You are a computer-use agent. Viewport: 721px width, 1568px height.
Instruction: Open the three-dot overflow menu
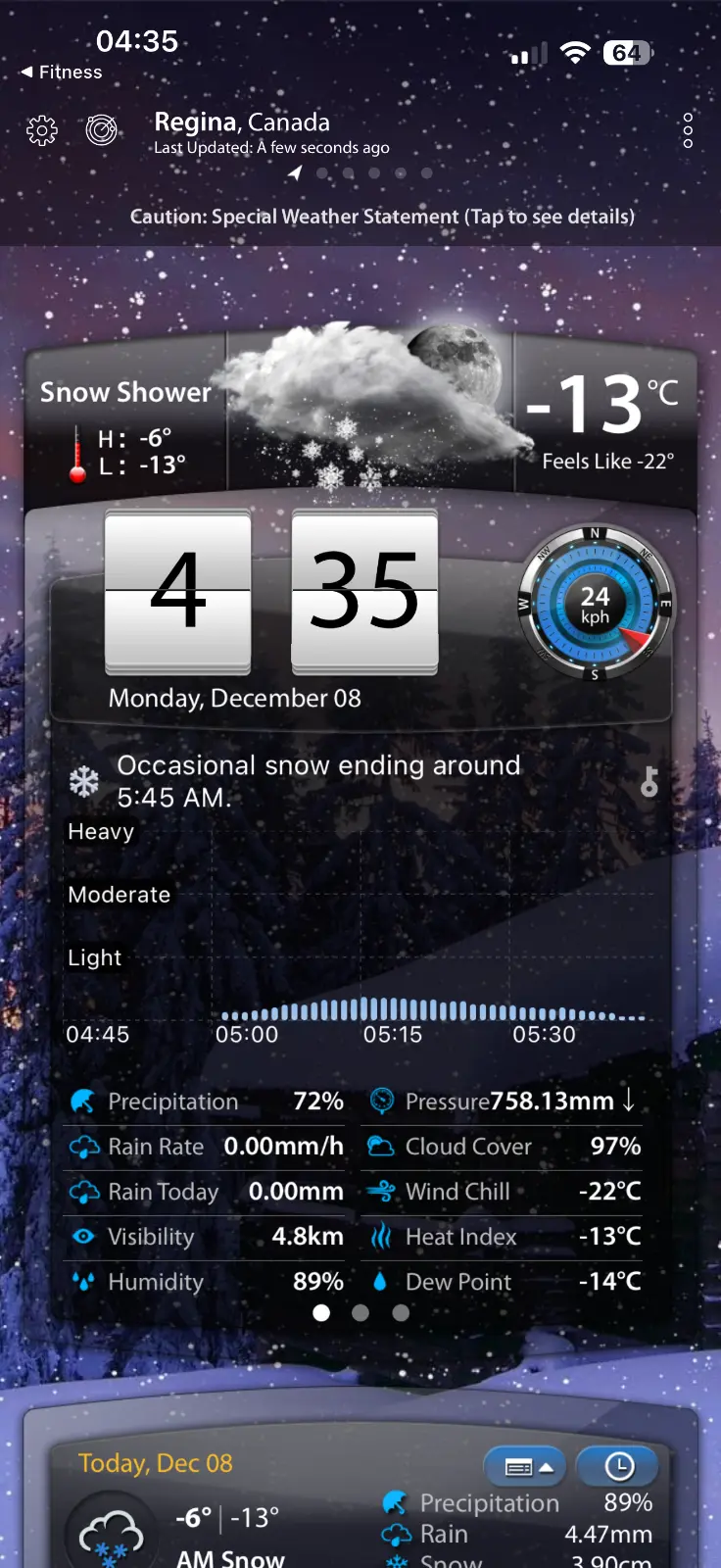688,130
